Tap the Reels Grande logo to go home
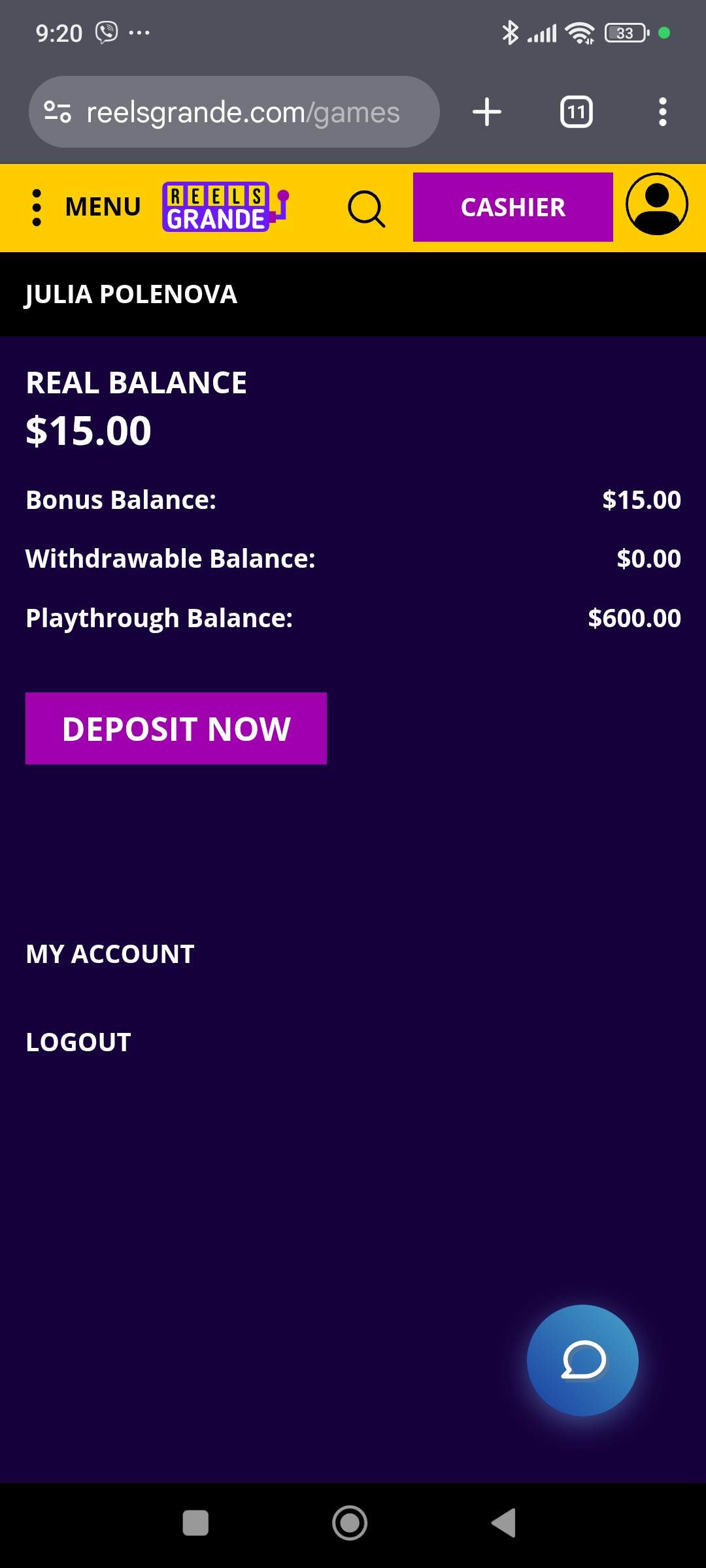This screenshot has width=706, height=1568. click(x=224, y=207)
